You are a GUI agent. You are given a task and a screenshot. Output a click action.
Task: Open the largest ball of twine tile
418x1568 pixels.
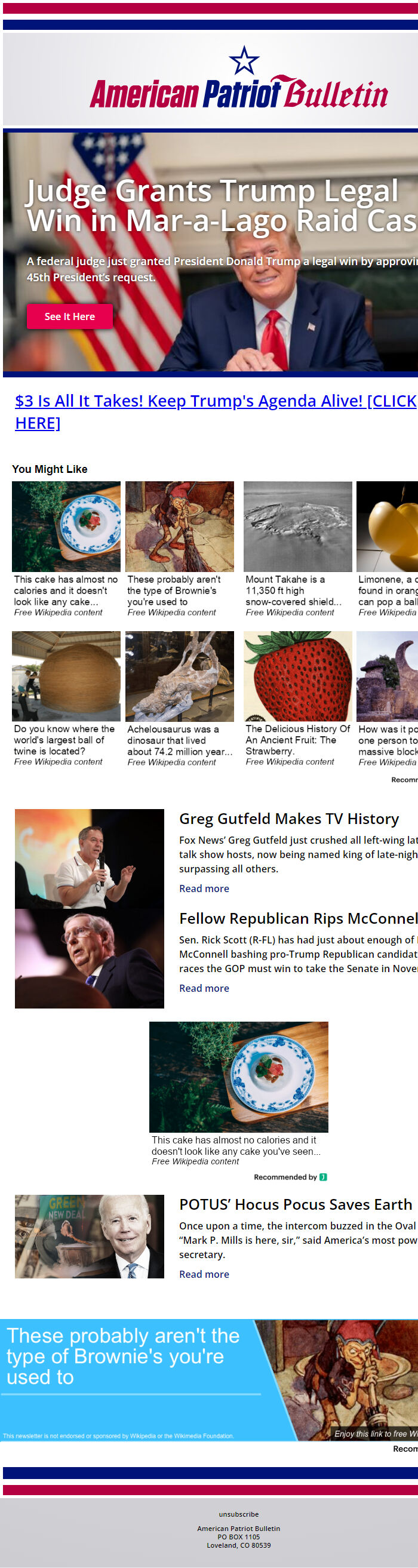66,697
